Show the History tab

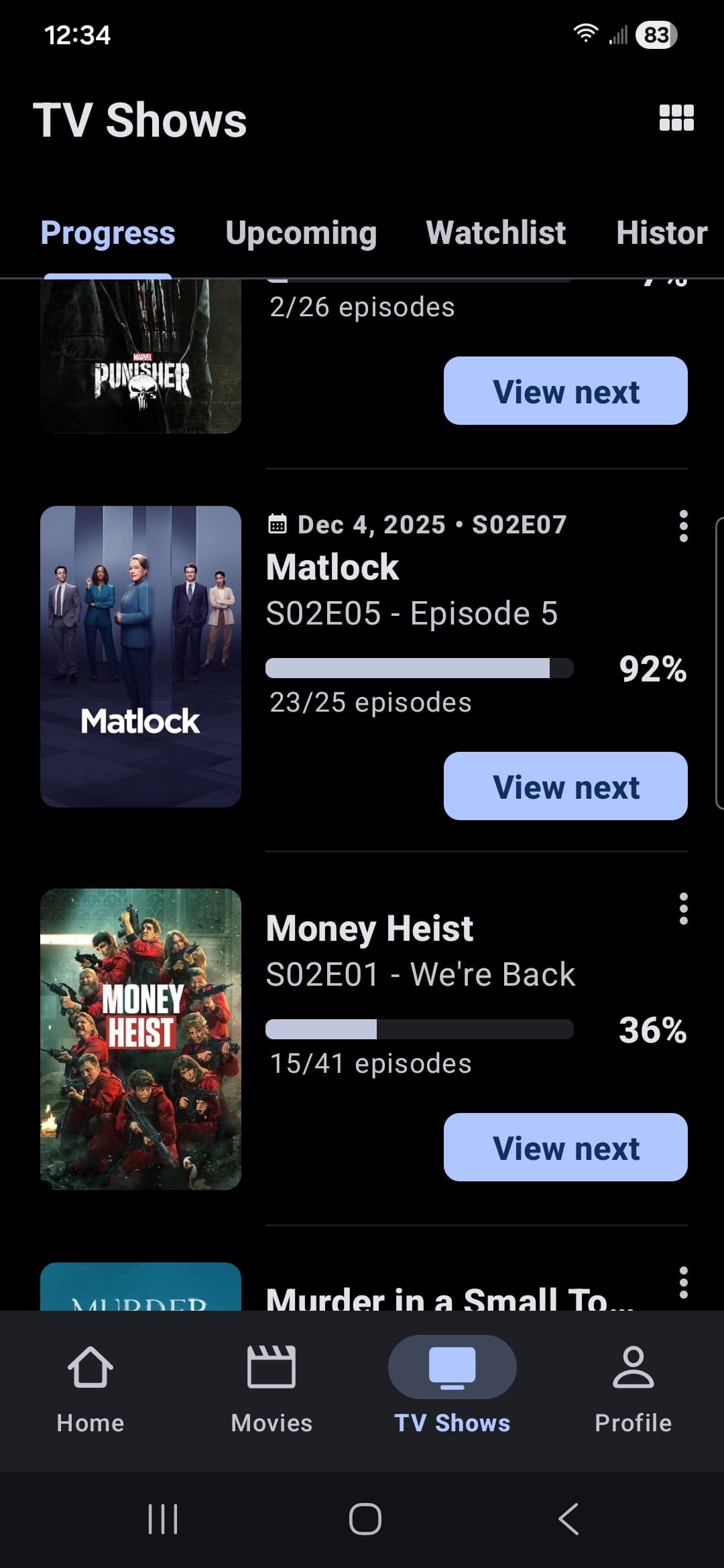click(x=662, y=233)
